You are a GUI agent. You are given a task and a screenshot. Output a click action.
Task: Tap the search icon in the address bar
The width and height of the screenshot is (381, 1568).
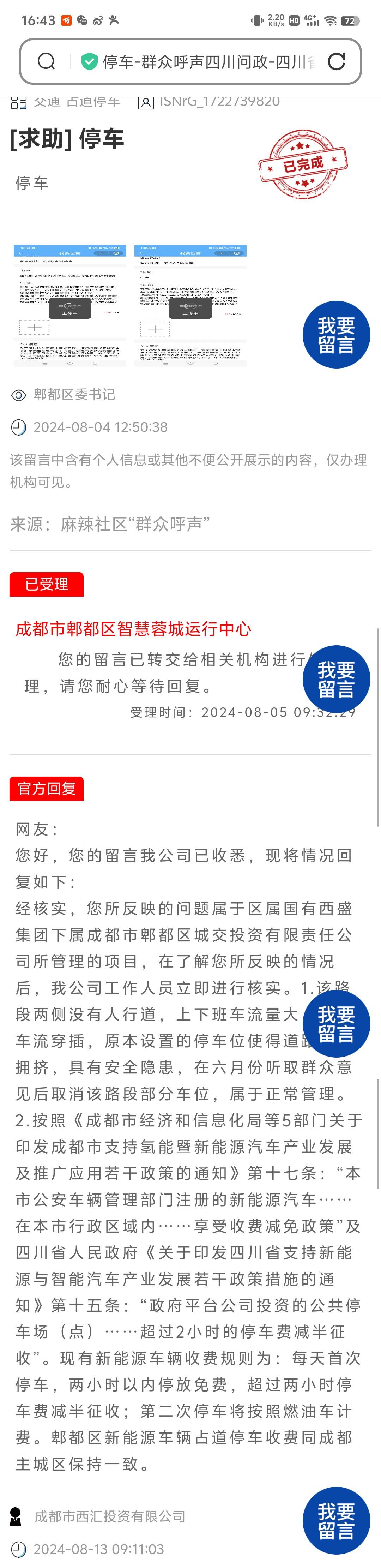(x=46, y=61)
